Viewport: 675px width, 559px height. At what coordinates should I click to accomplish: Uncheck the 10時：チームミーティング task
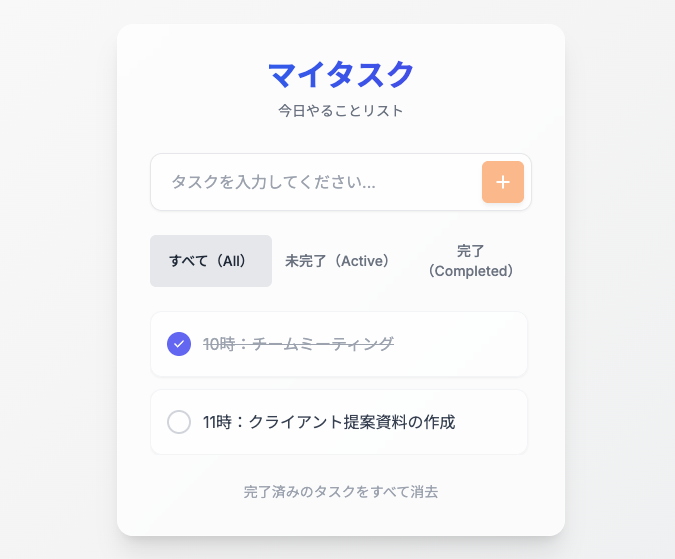[179, 344]
